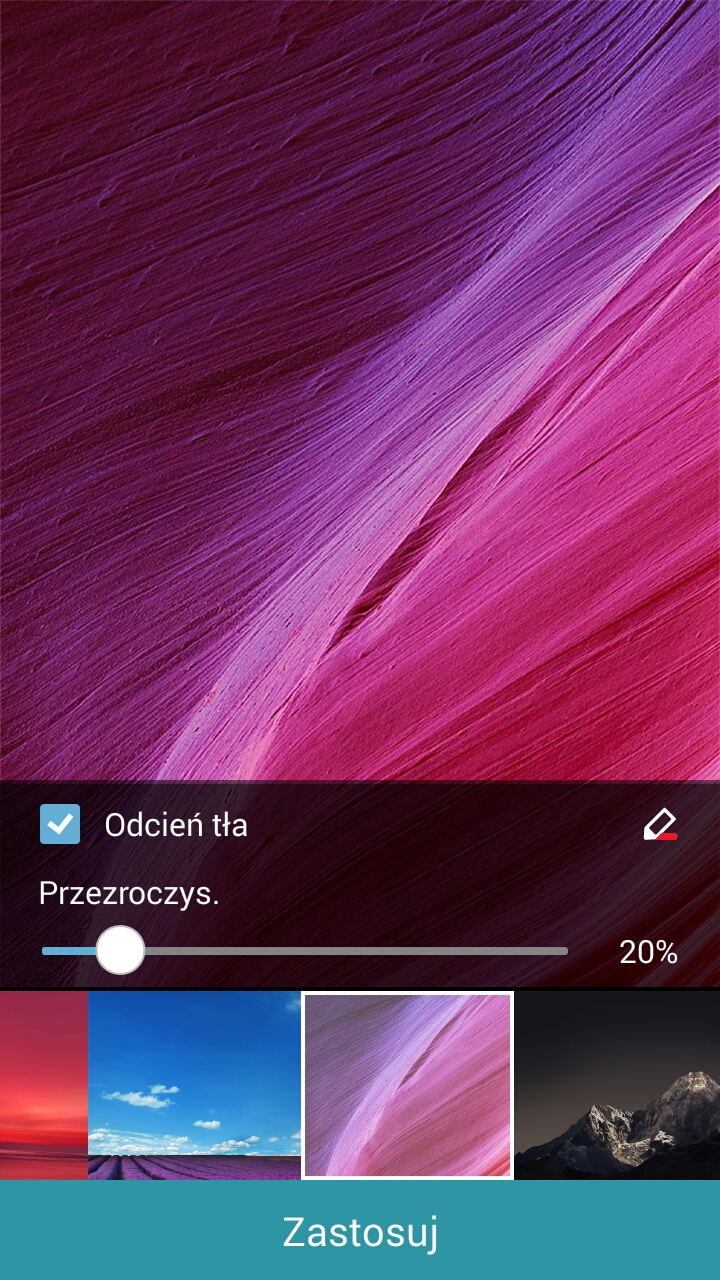Screen dimensions: 720x1280
Task: Choose the blue sky lavender field wallpaper
Action: tap(194, 1085)
